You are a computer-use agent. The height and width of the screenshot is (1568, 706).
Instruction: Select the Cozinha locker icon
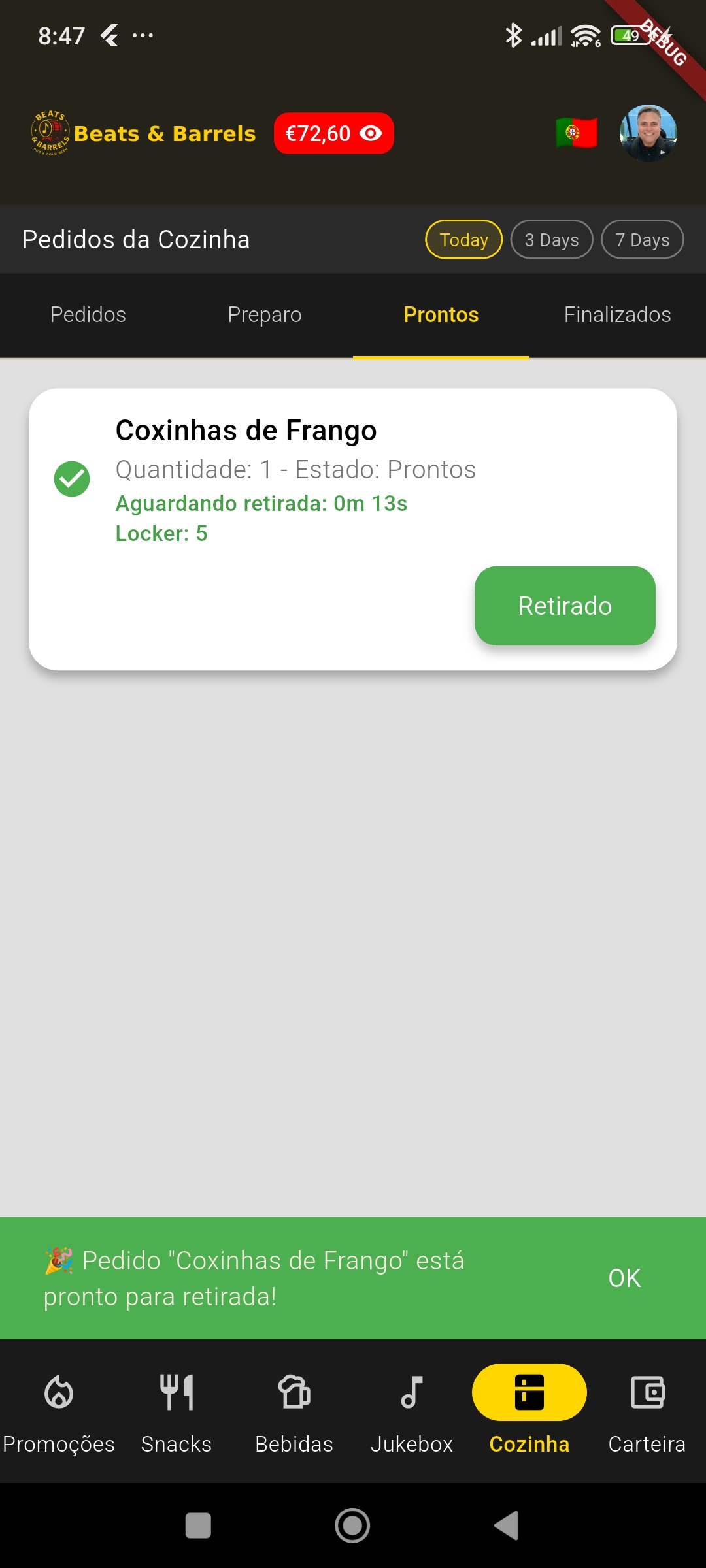529,1392
